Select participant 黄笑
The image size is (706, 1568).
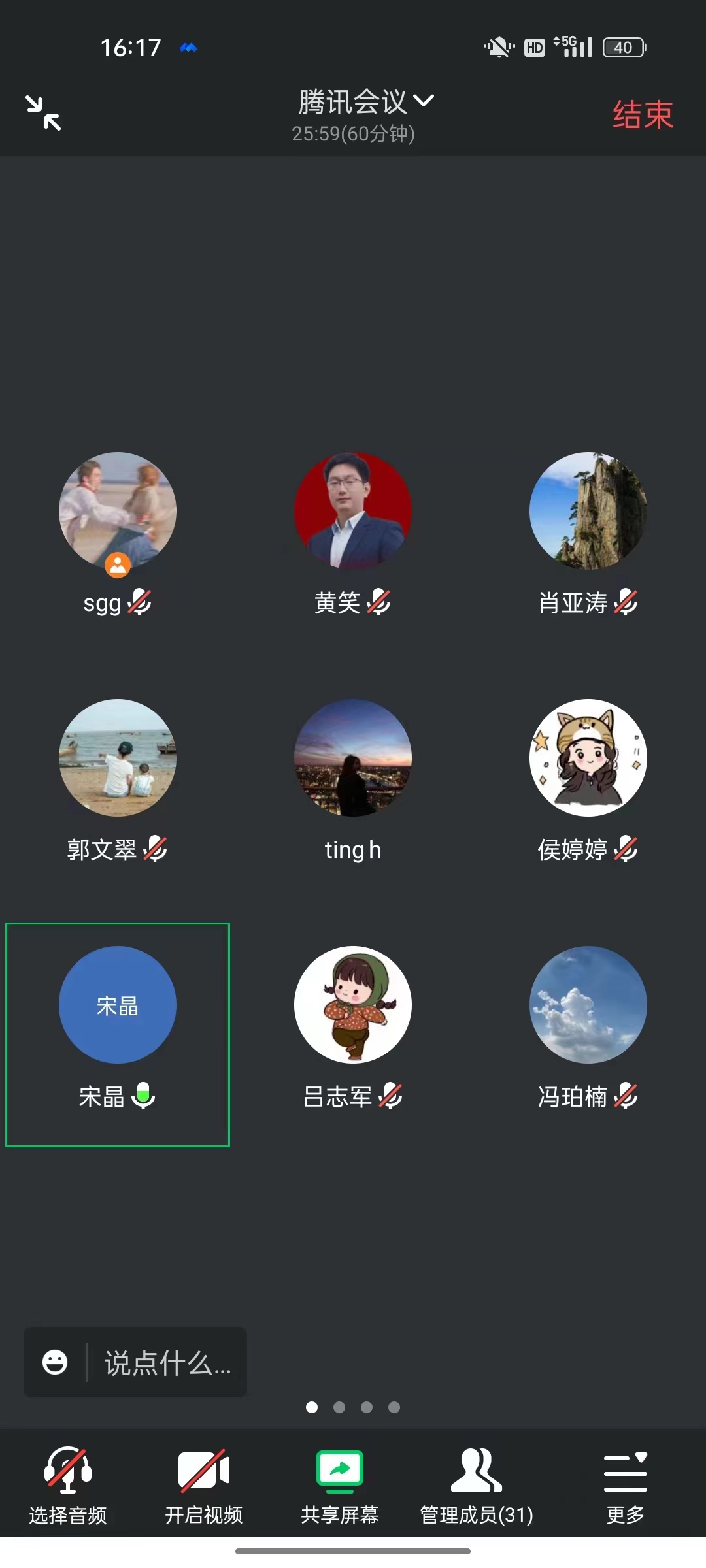(x=353, y=511)
